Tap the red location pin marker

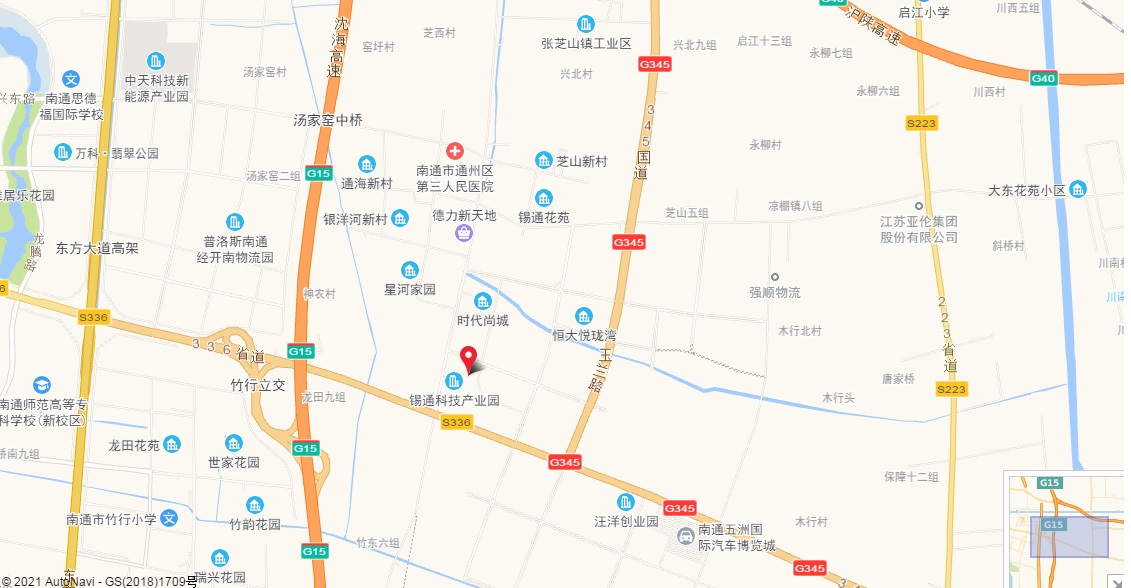pos(467,359)
